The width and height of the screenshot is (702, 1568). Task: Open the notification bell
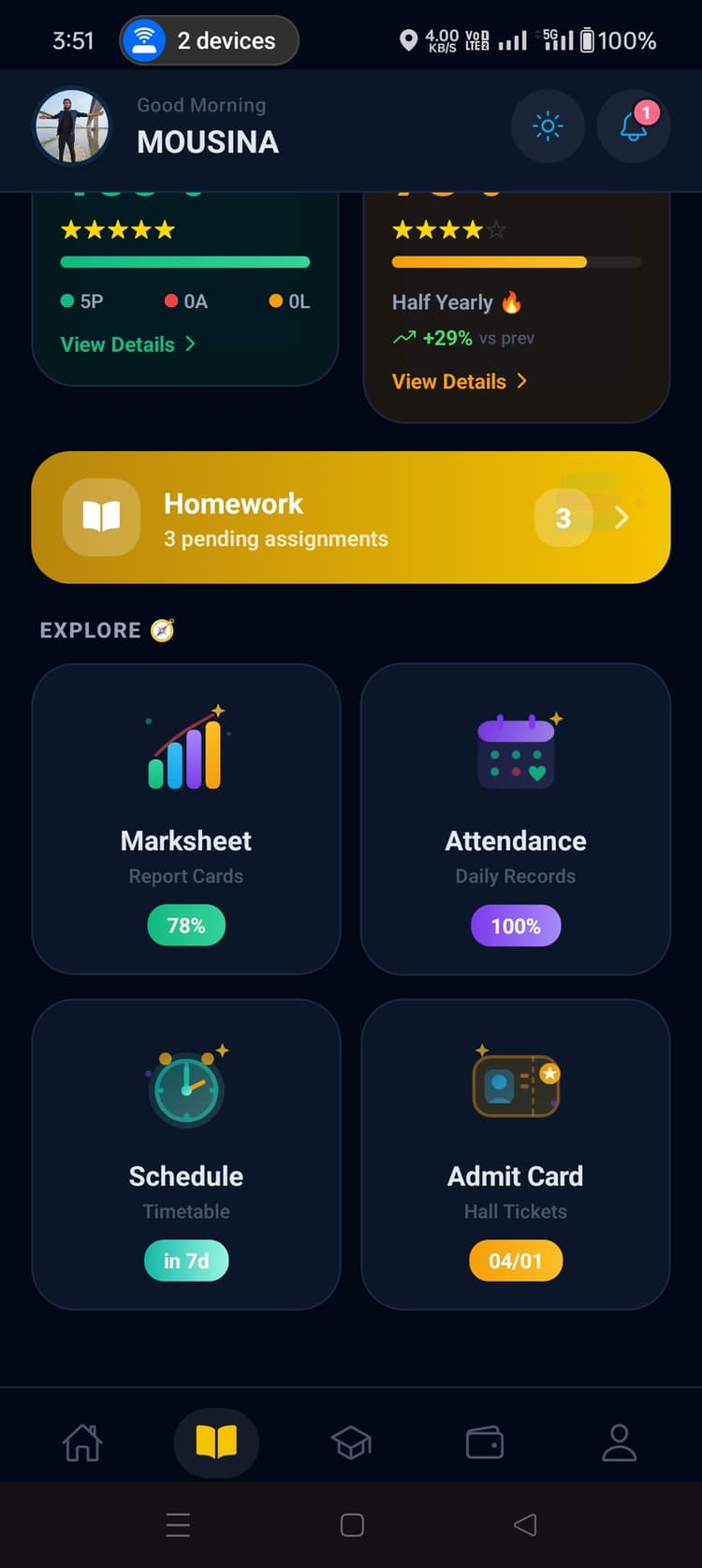coord(634,125)
